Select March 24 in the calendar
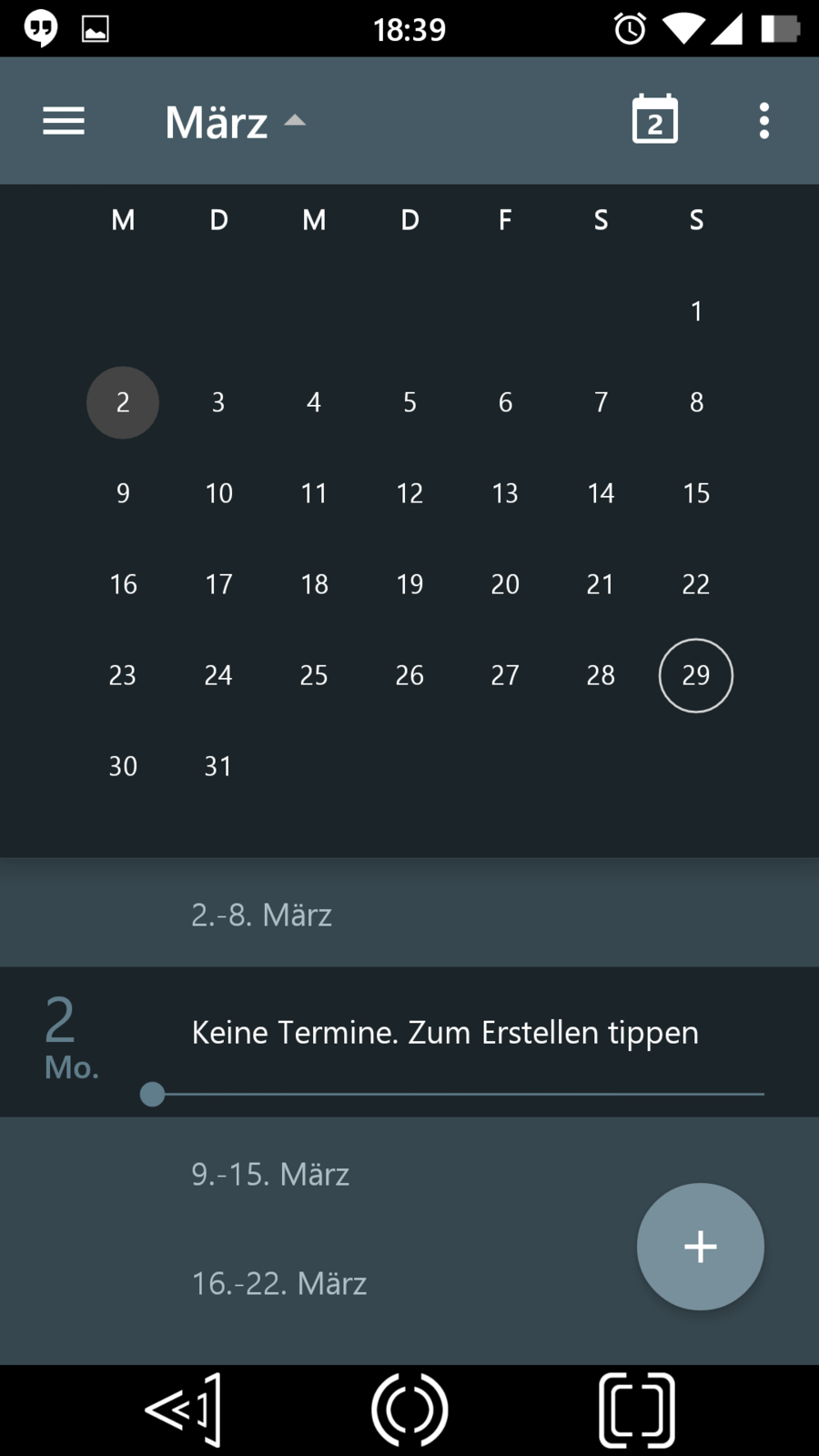 (x=218, y=675)
